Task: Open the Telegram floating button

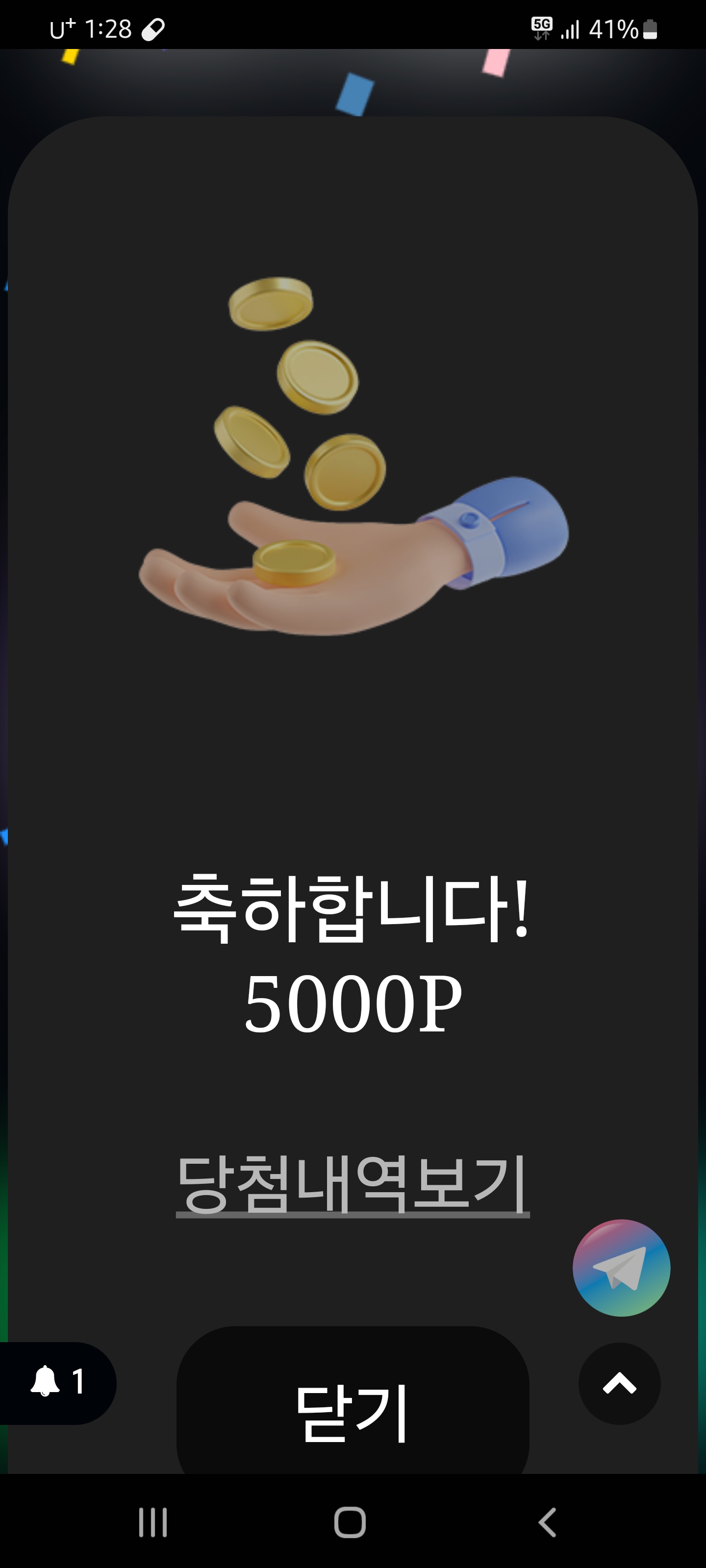Action: pyautogui.click(x=621, y=1267)
